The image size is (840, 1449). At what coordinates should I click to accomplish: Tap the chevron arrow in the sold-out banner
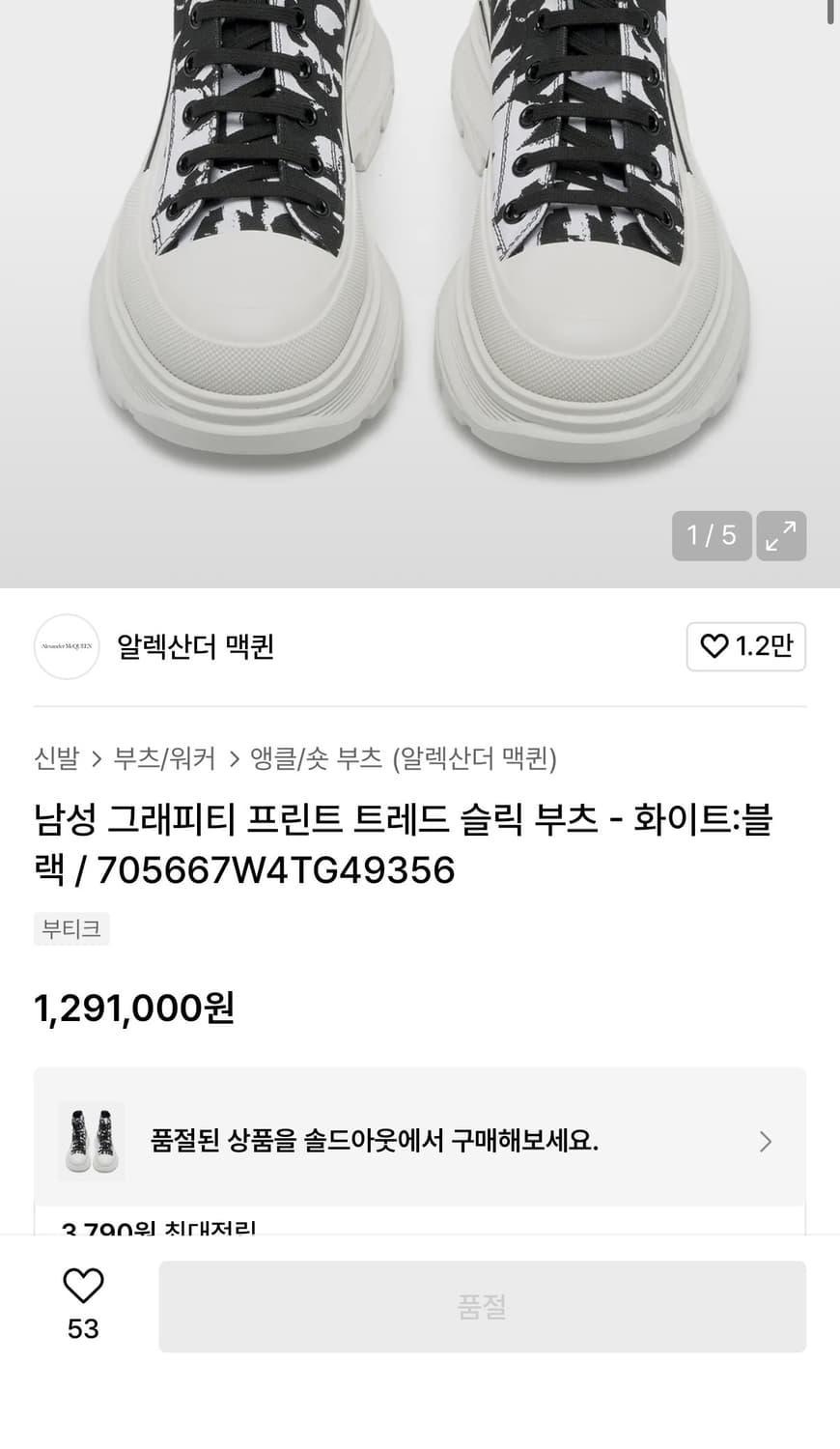pos(766,1141)
